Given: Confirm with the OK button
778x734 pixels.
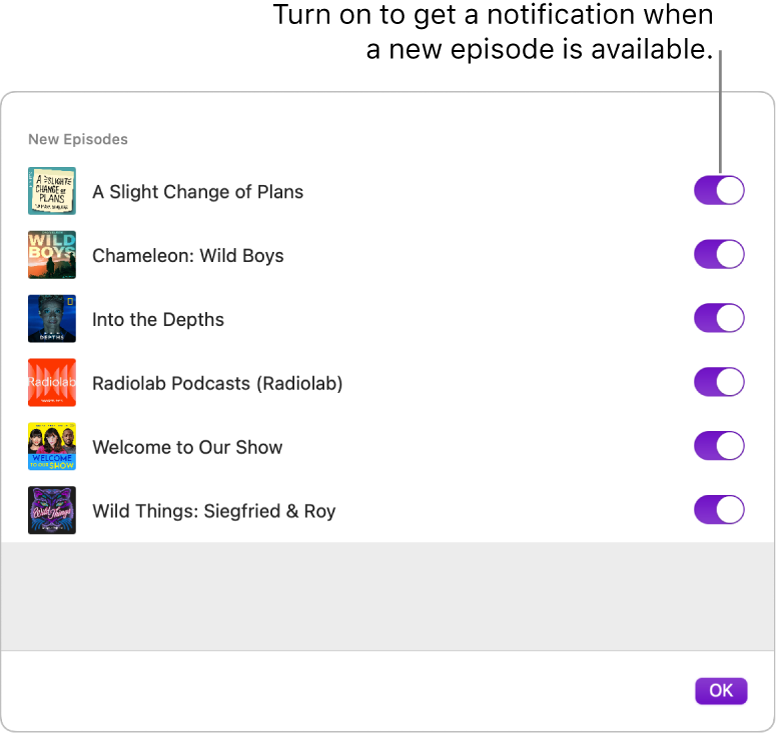Looking at the screenshot, I should (x=721, y=691).
